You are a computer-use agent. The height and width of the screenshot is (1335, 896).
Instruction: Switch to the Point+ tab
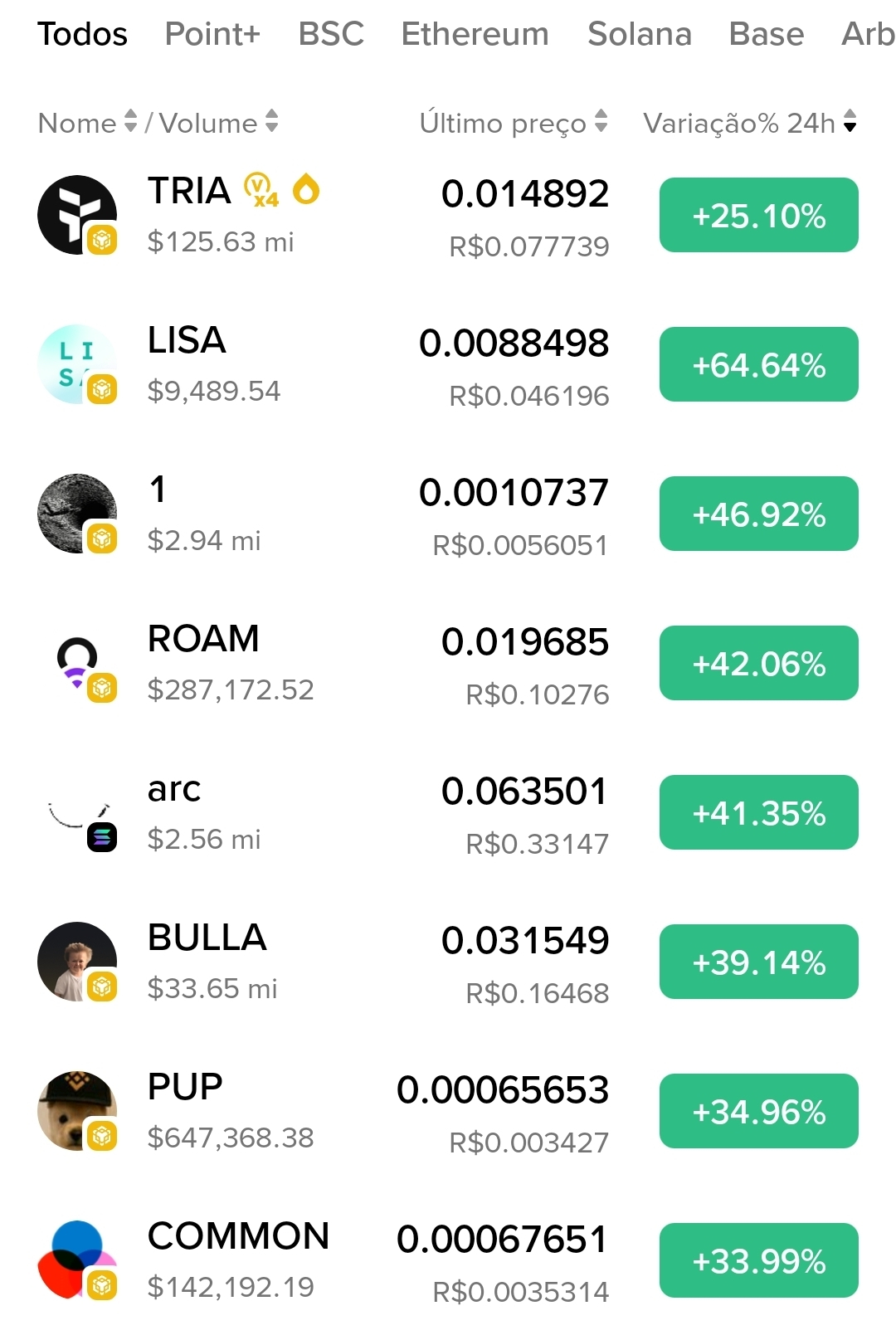[212, 34]
